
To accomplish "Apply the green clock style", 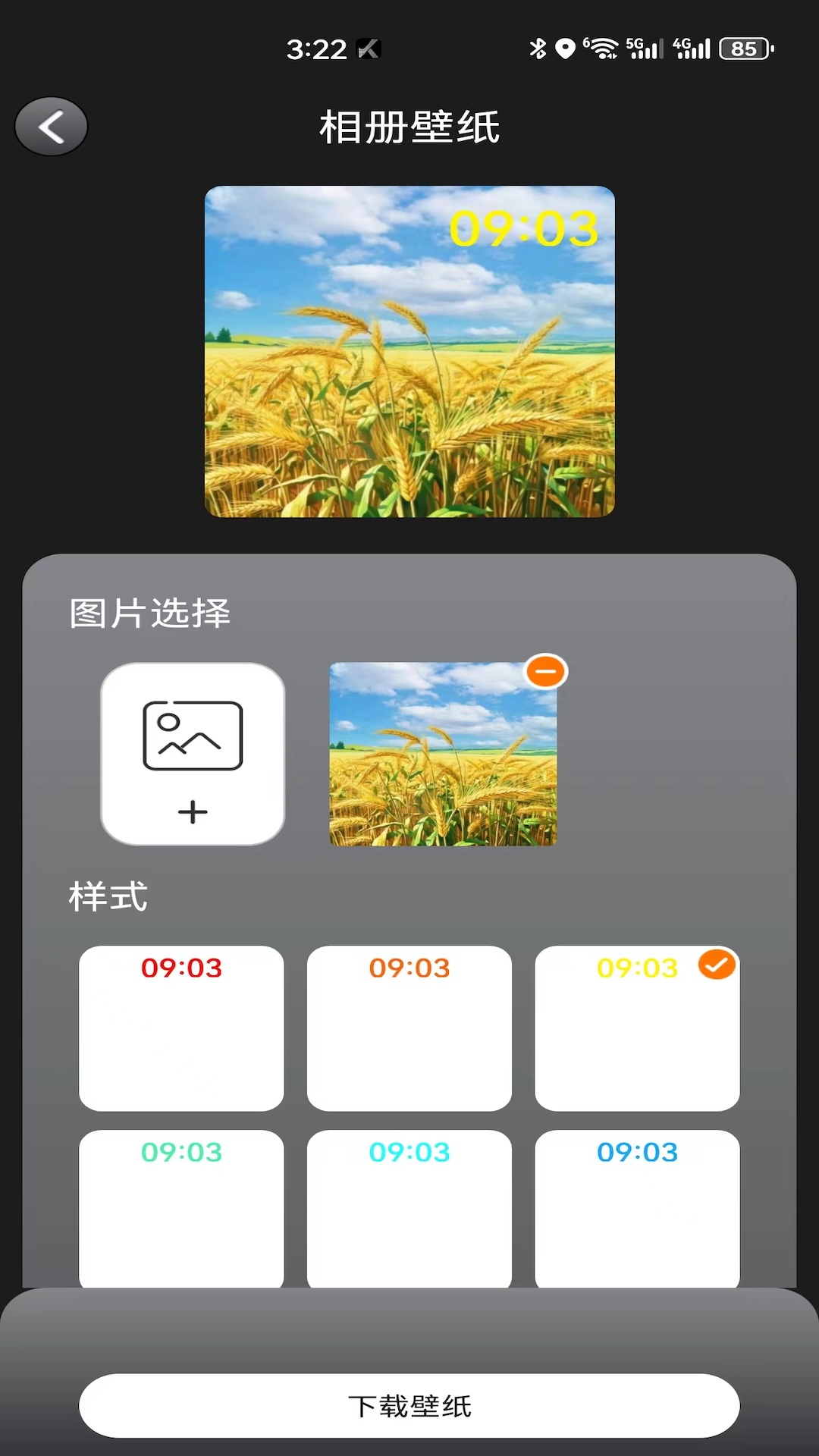I will (x=181, y=1207).
